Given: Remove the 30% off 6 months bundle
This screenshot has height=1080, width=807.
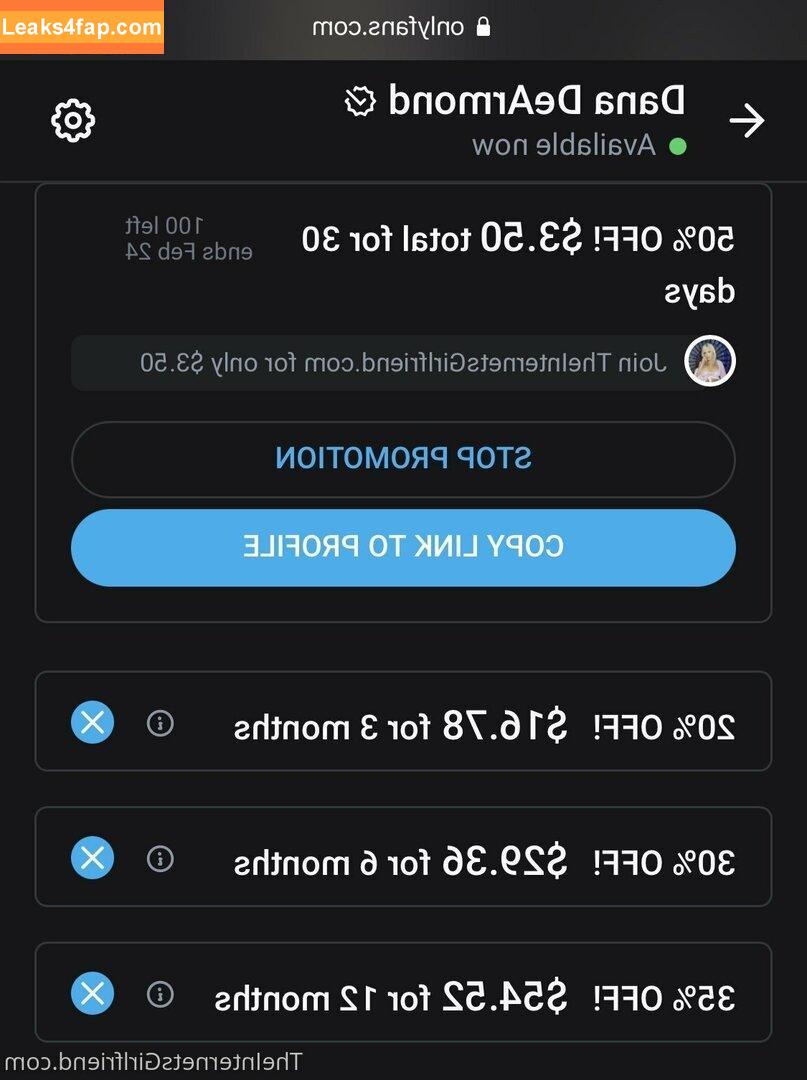Looking at the screenshot, I should coord(92,858).
